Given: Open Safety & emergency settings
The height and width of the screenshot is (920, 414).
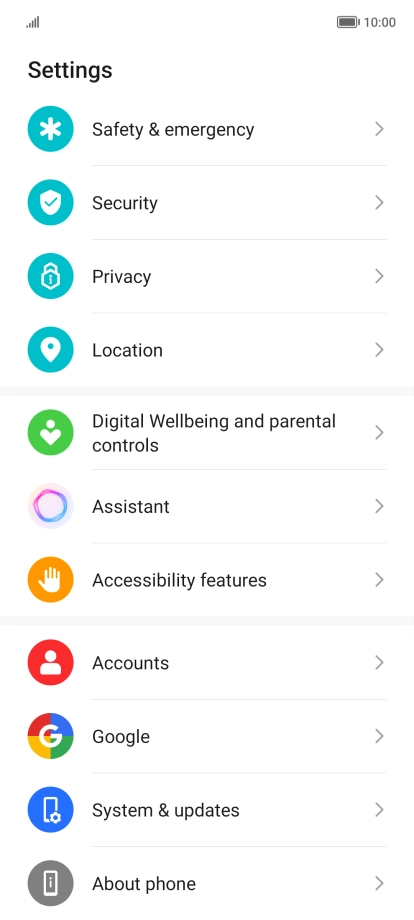Looking at the screenshot, I should tap(207, 129).
